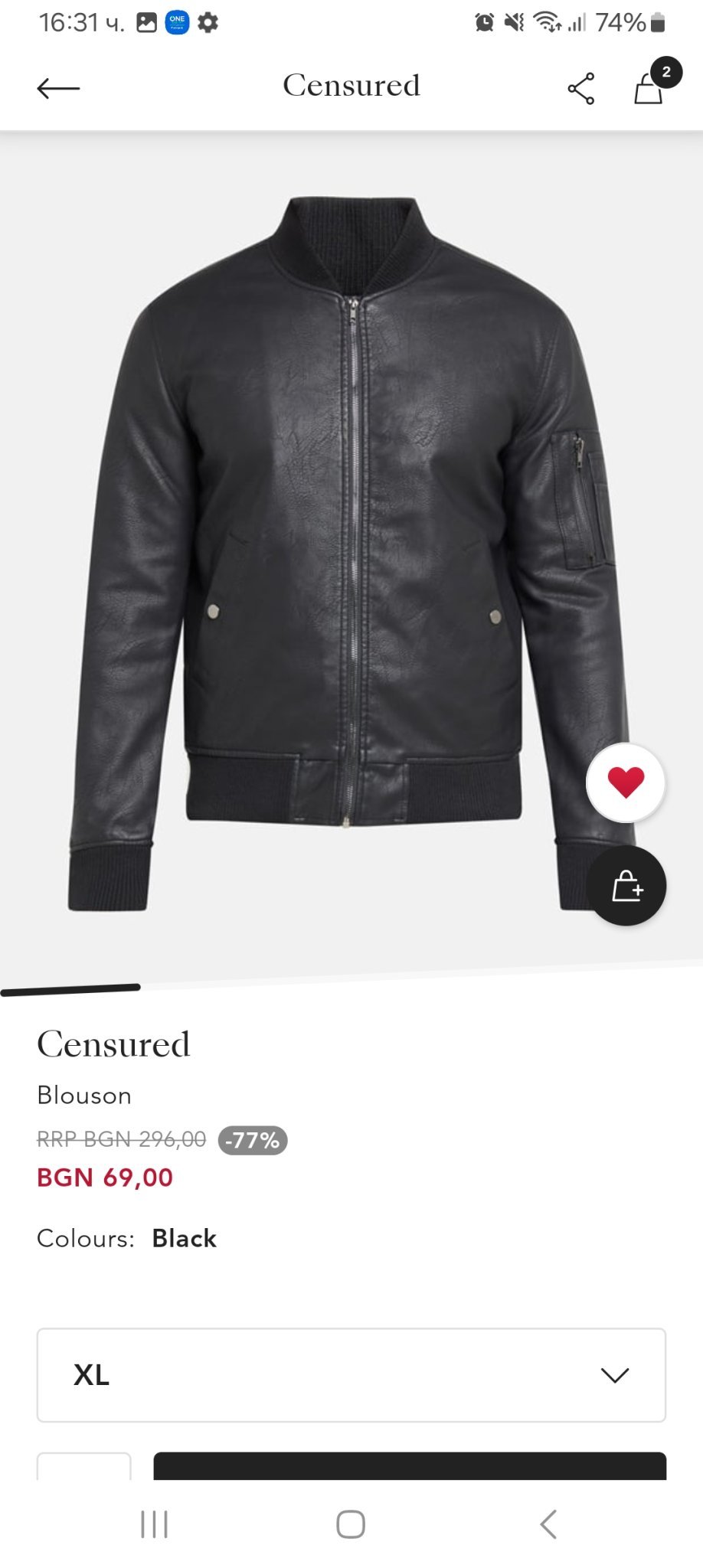Go back using the top arrow
Screen dimensions: 703x1568
58,88
